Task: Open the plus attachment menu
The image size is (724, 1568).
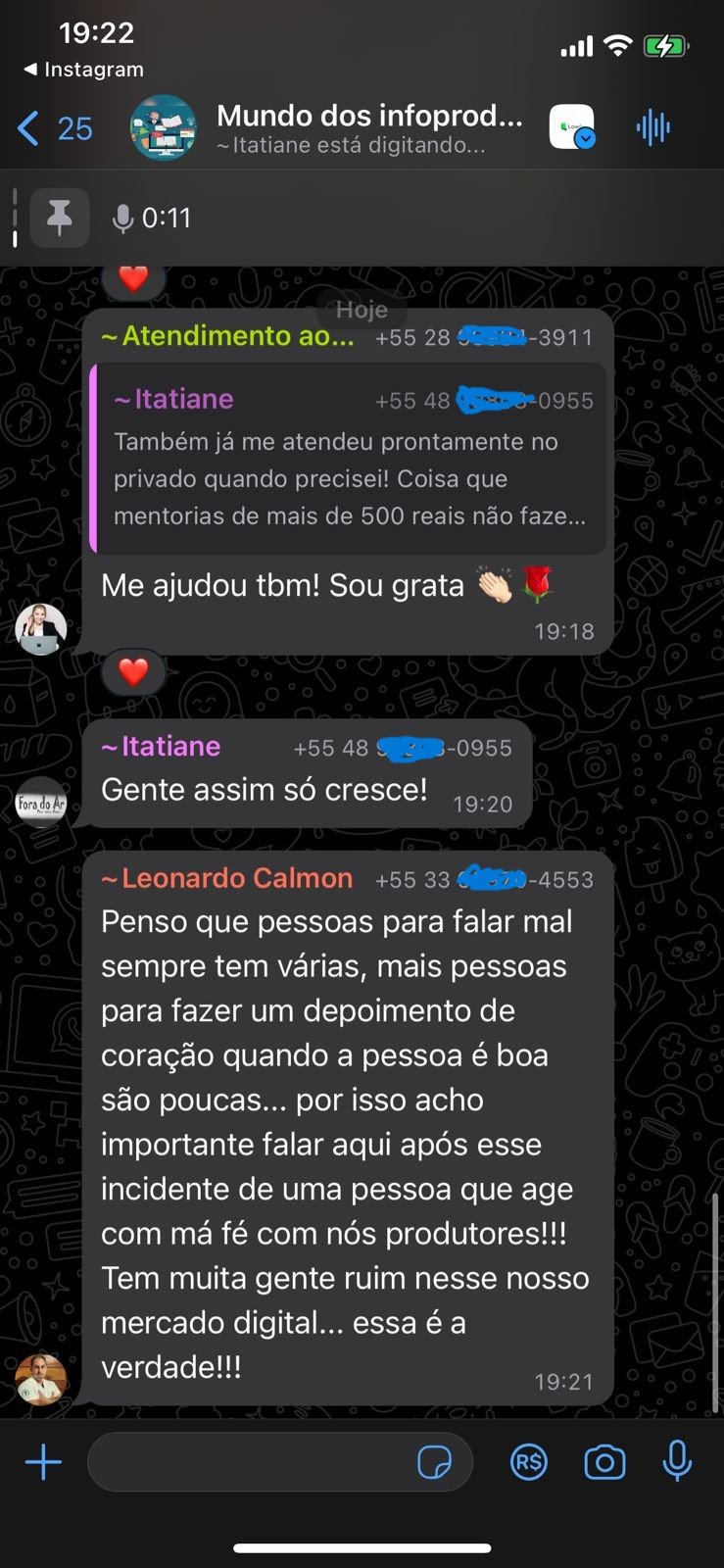Action: [x=43, y=1463]
